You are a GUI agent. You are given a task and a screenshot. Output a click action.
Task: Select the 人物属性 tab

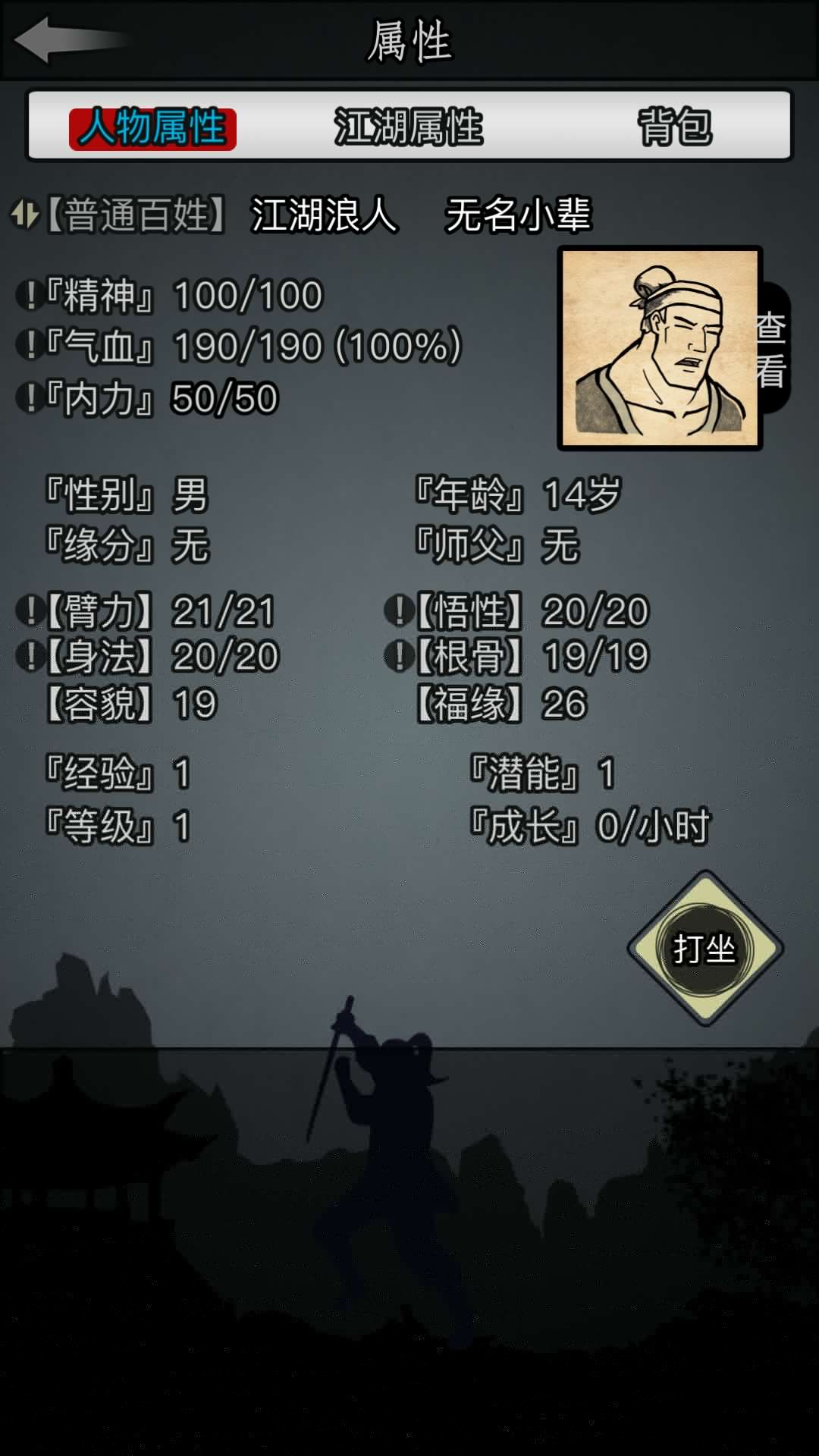[152, 127]
